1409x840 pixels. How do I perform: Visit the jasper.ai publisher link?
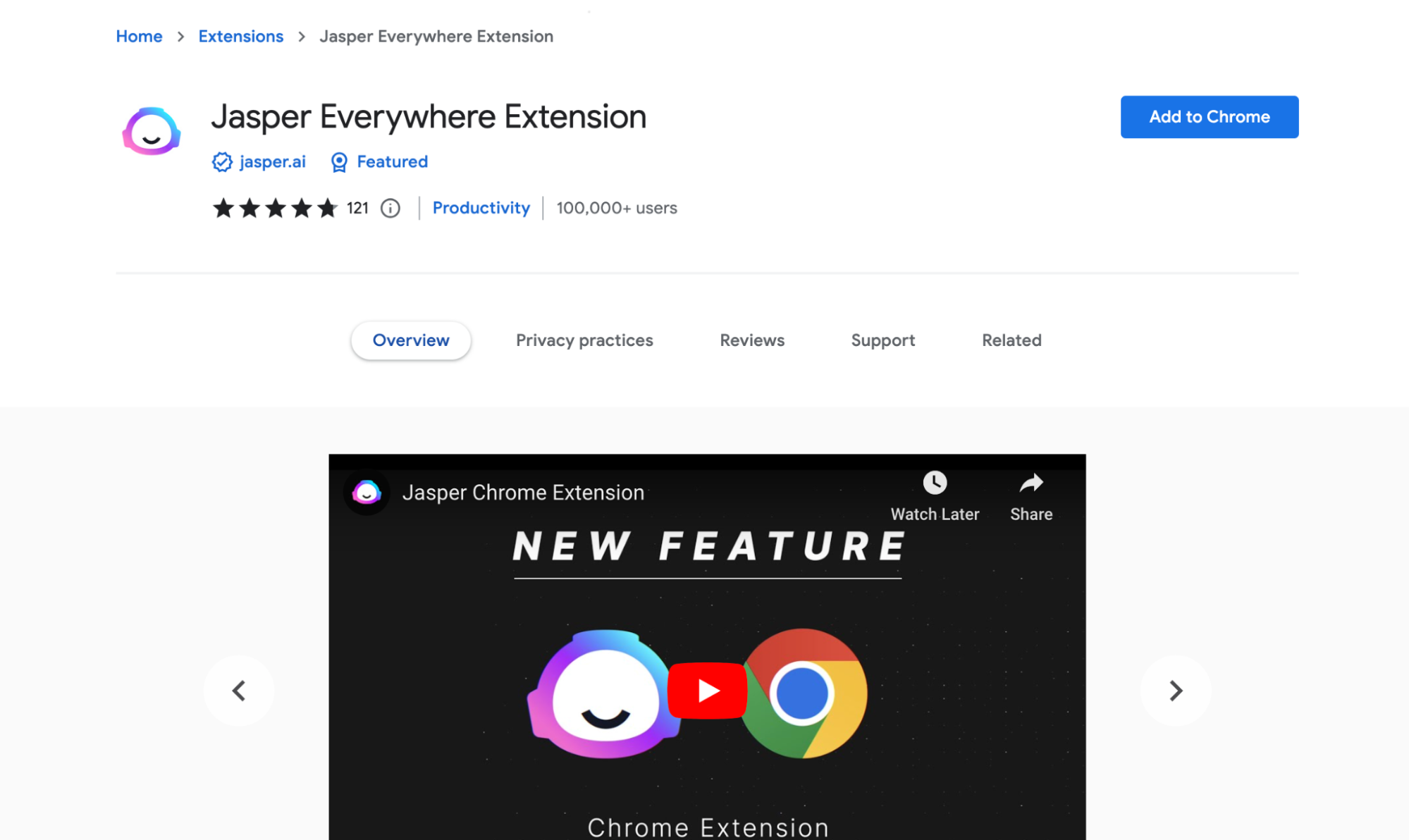point(259,162)
